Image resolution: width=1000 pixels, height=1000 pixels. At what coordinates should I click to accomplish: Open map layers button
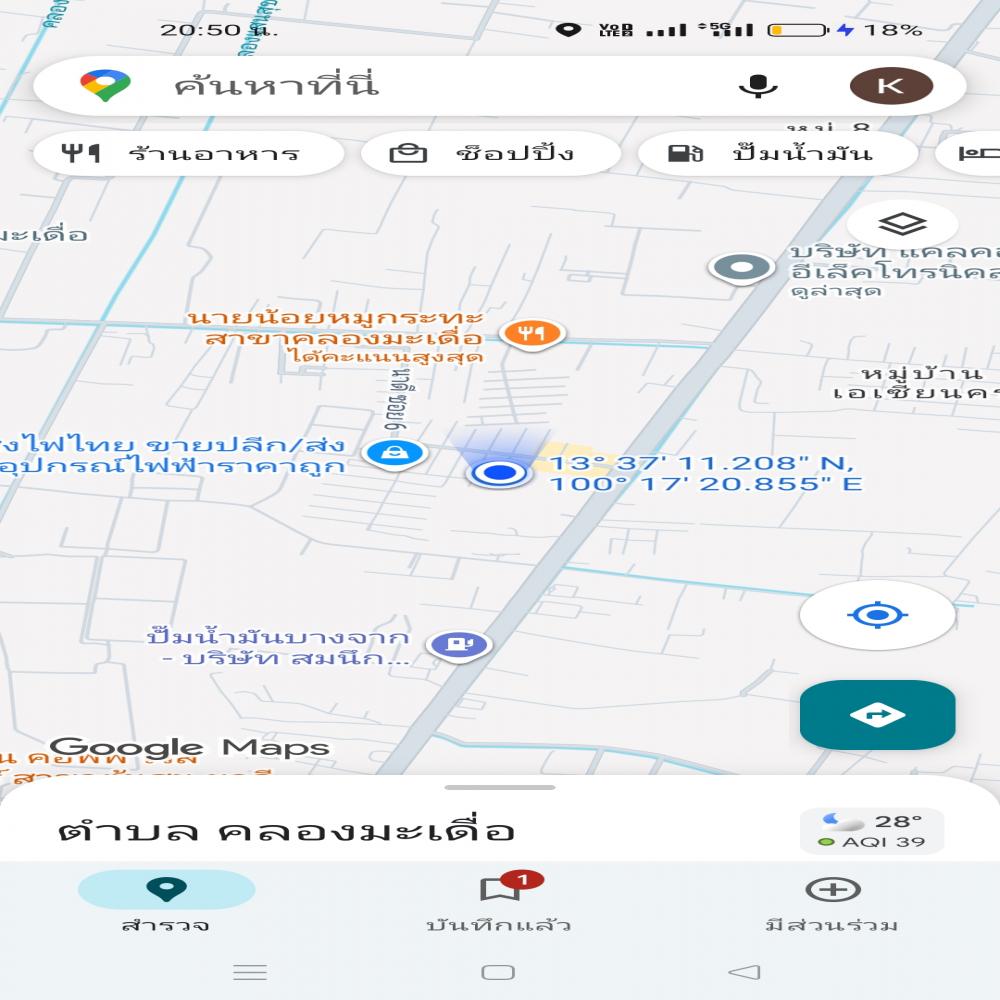pos(902,224)
